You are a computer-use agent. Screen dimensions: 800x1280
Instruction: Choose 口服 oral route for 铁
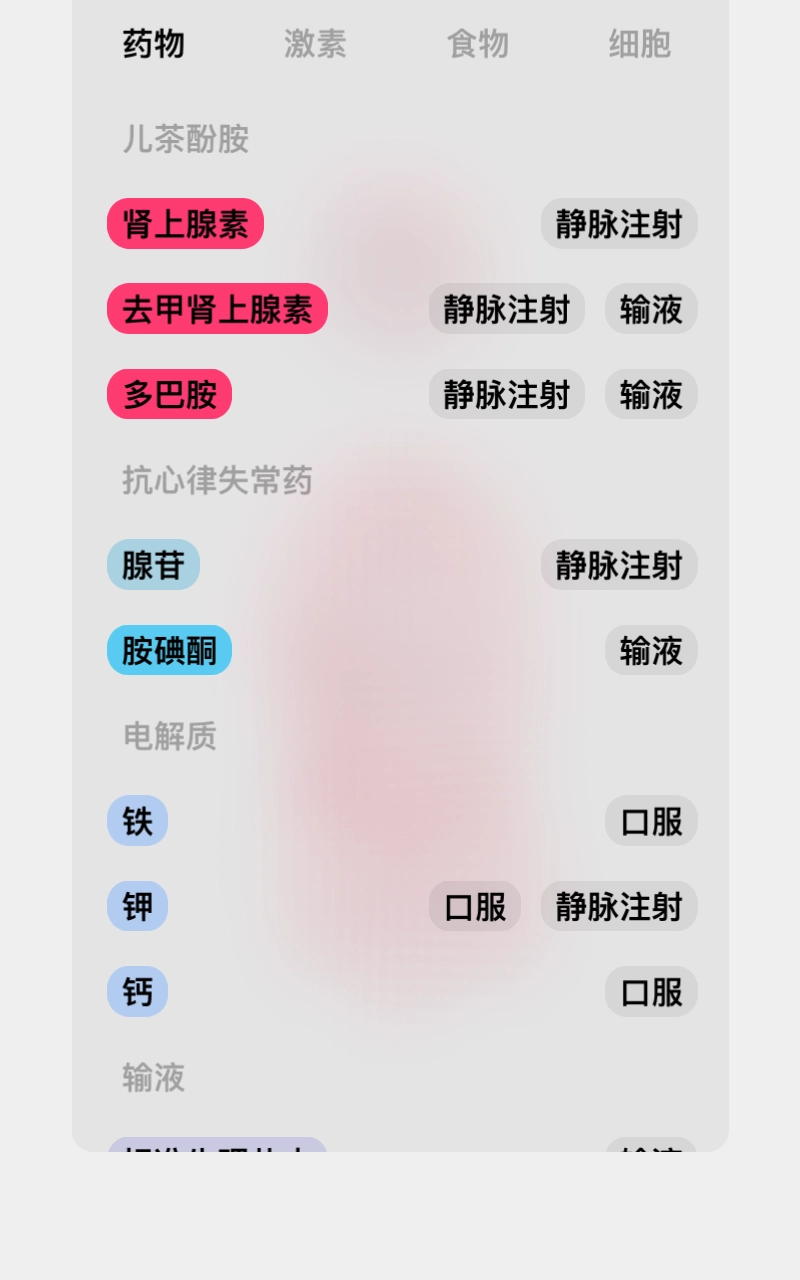coord(651,821)
